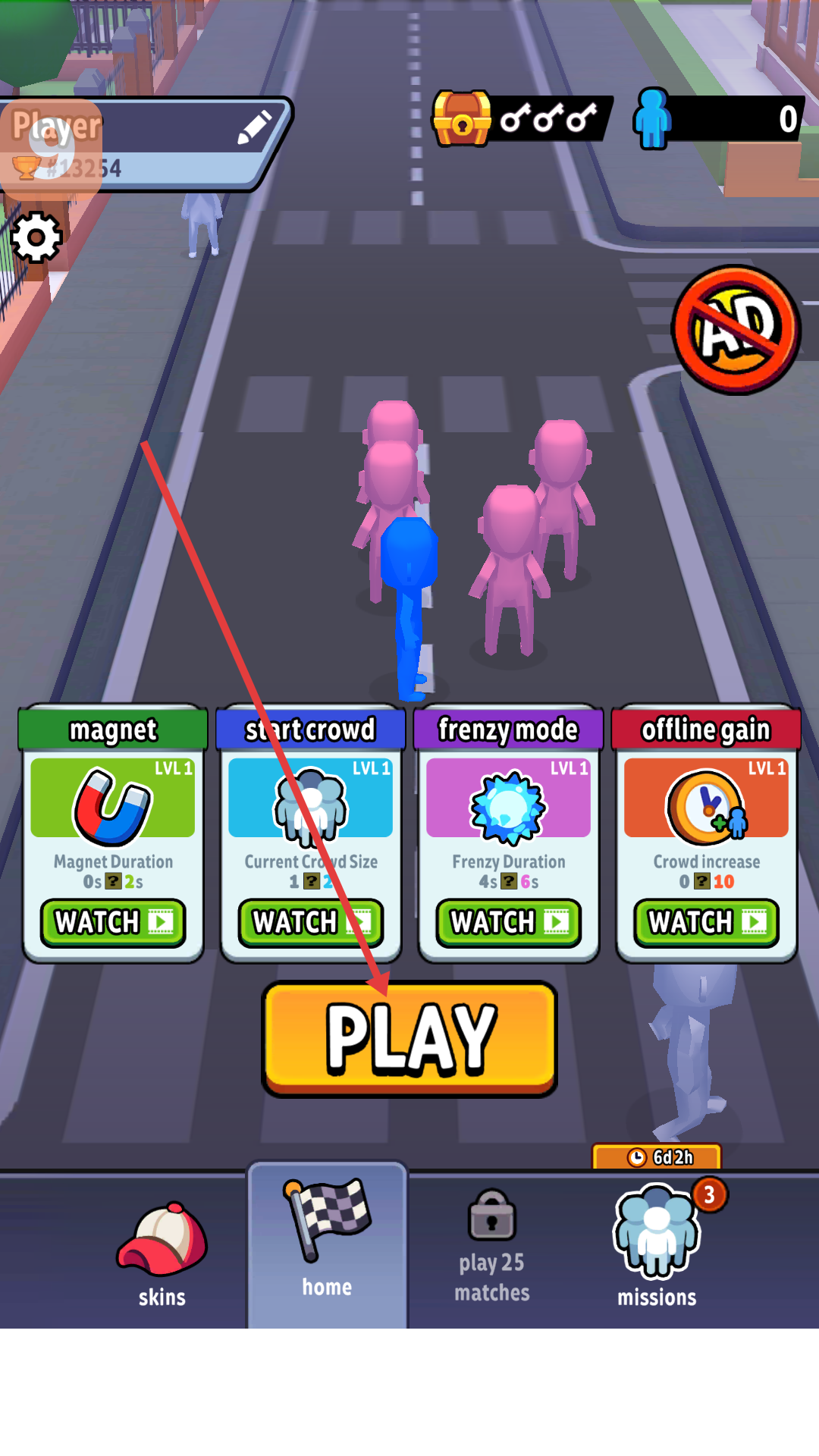Image resolution: width=819 pixels, height=1456 pixels.
Task: Open the settings gear
Action: [x=36, y=238]
